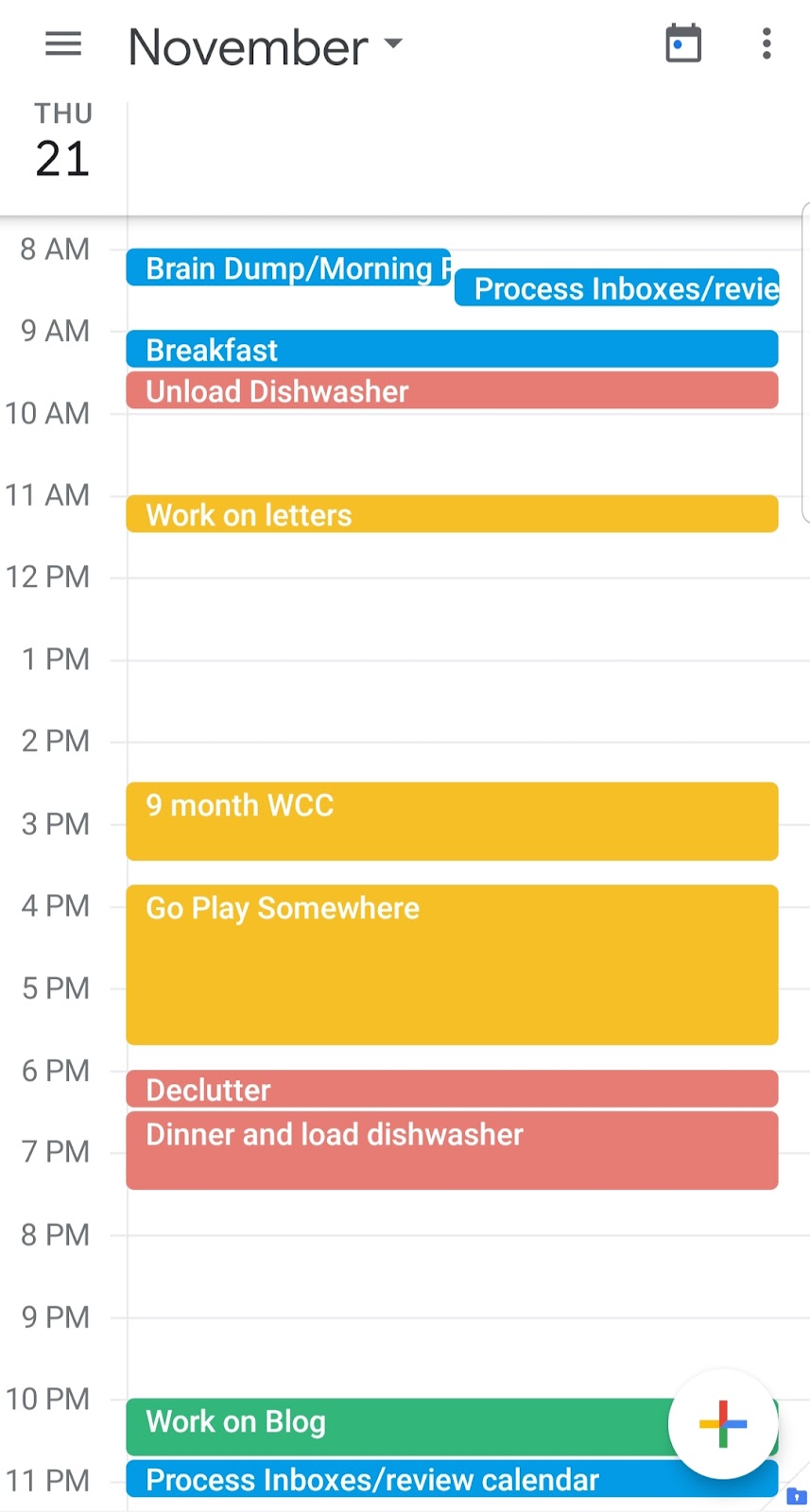This screenshot has height=1512, width=810.
Task: Open the Go Play Somewhere event
Action: click(x=452, y=964)
